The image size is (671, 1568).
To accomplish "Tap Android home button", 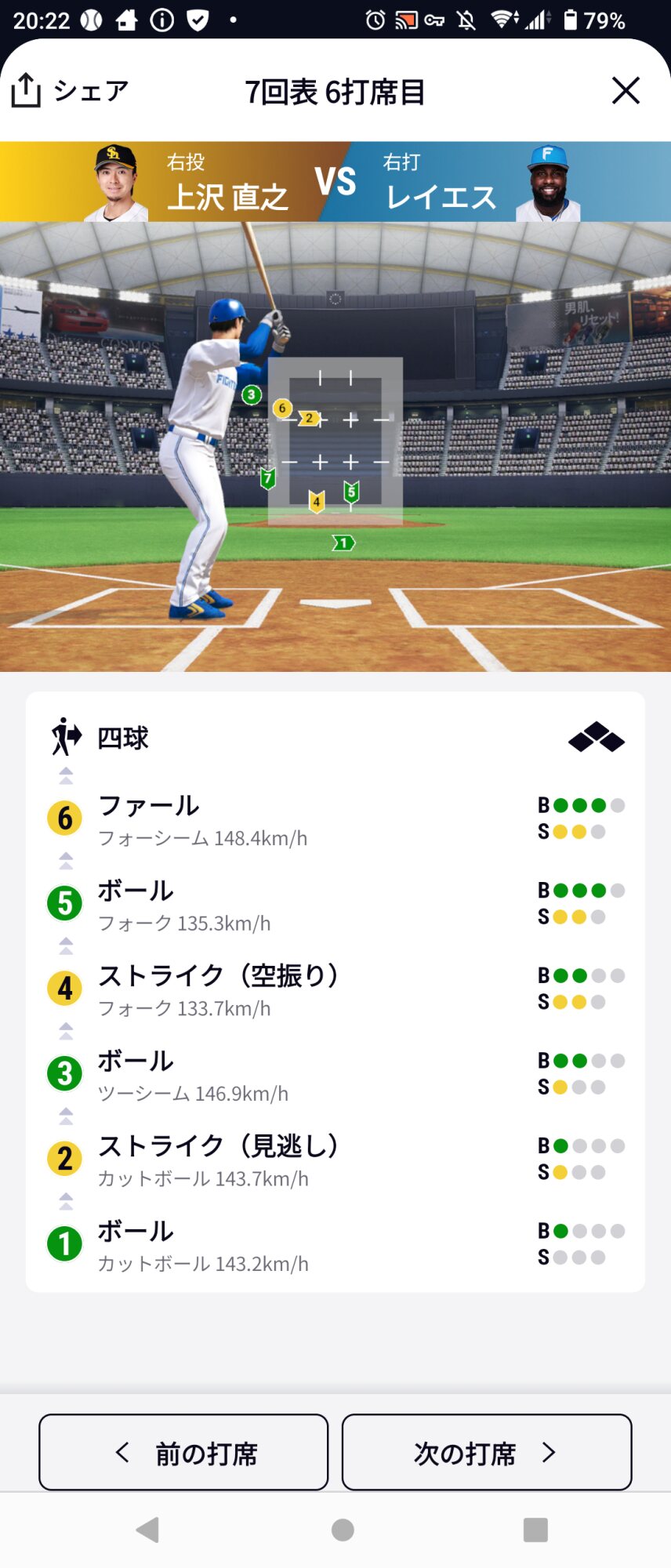I will click(x=343, y=1530).
